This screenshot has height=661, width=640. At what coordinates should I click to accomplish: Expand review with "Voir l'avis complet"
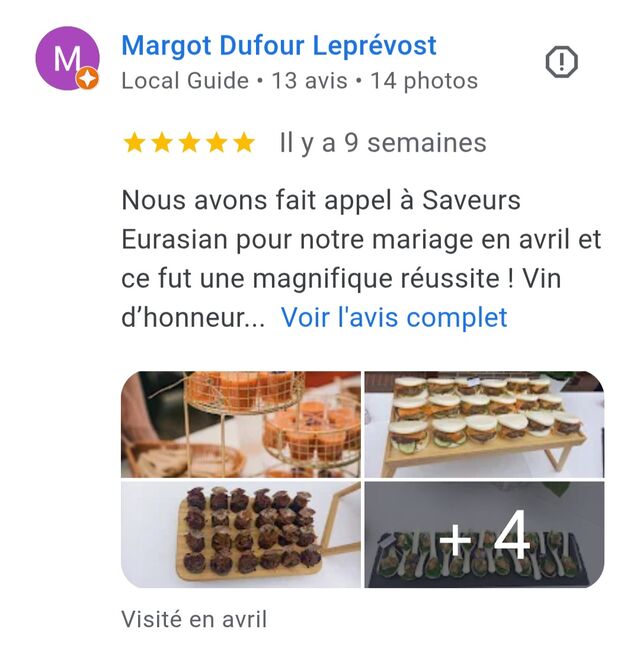tap(394, 318)
